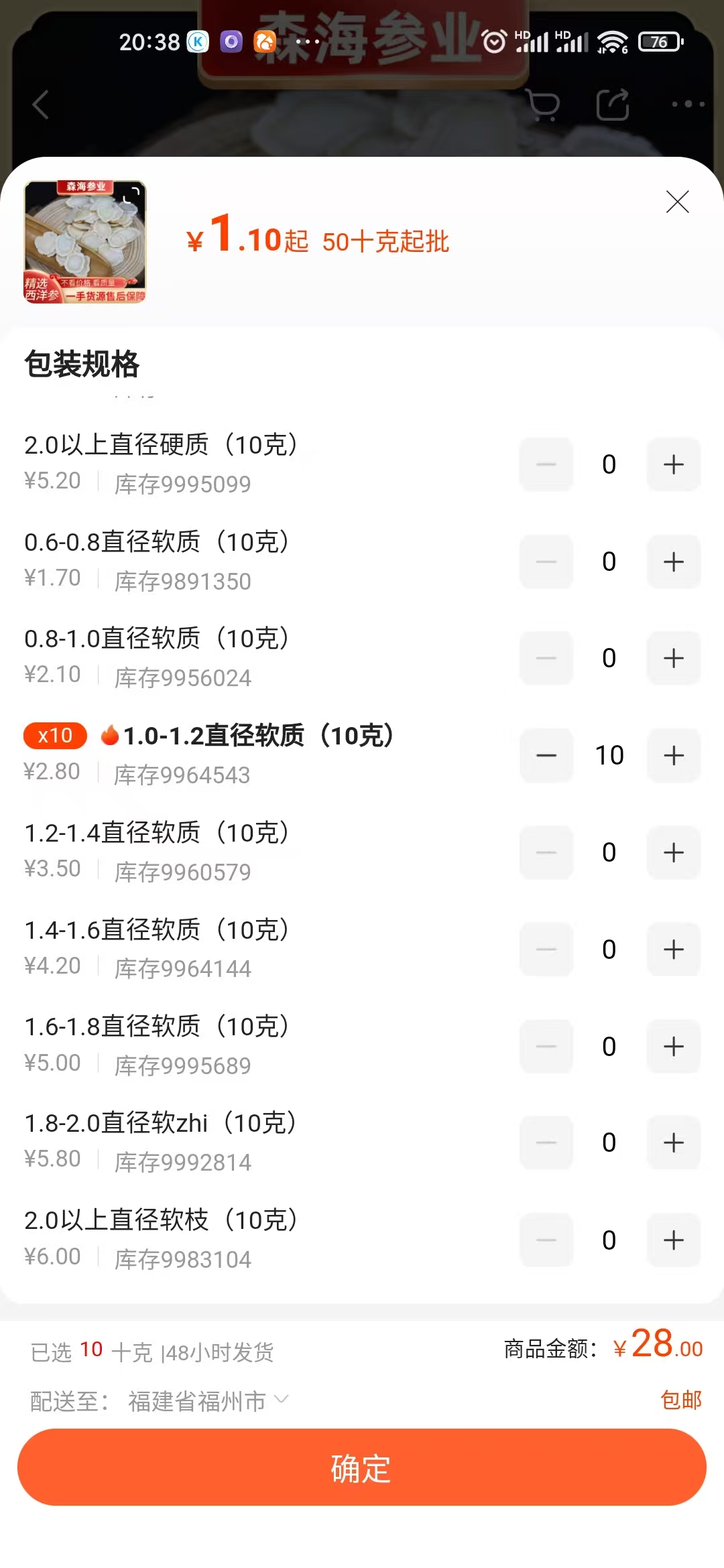
Task: Increase quantity of 2.0以上直径软枝 (10克)
Action: coord(673,1240)
